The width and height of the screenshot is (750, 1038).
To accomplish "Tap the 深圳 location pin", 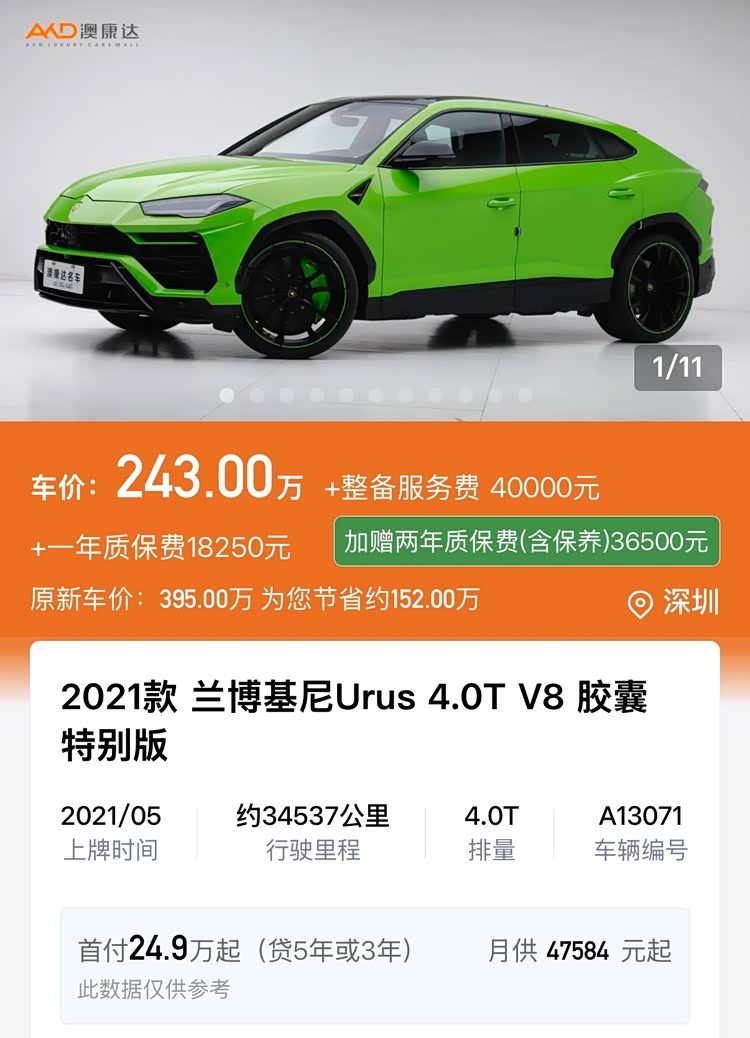I will click(640, 603).
